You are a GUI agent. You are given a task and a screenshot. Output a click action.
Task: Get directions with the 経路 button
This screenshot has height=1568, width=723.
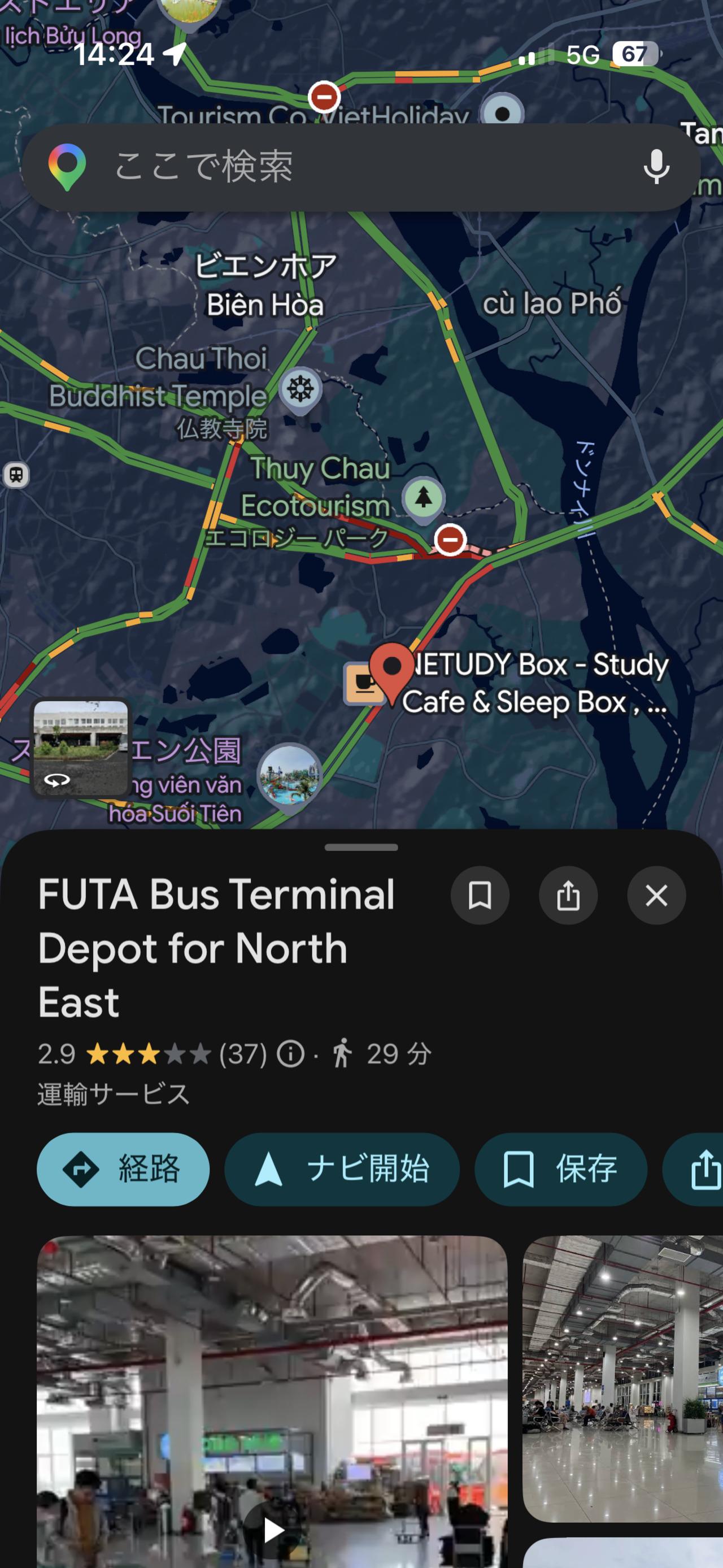point(123,1169)
